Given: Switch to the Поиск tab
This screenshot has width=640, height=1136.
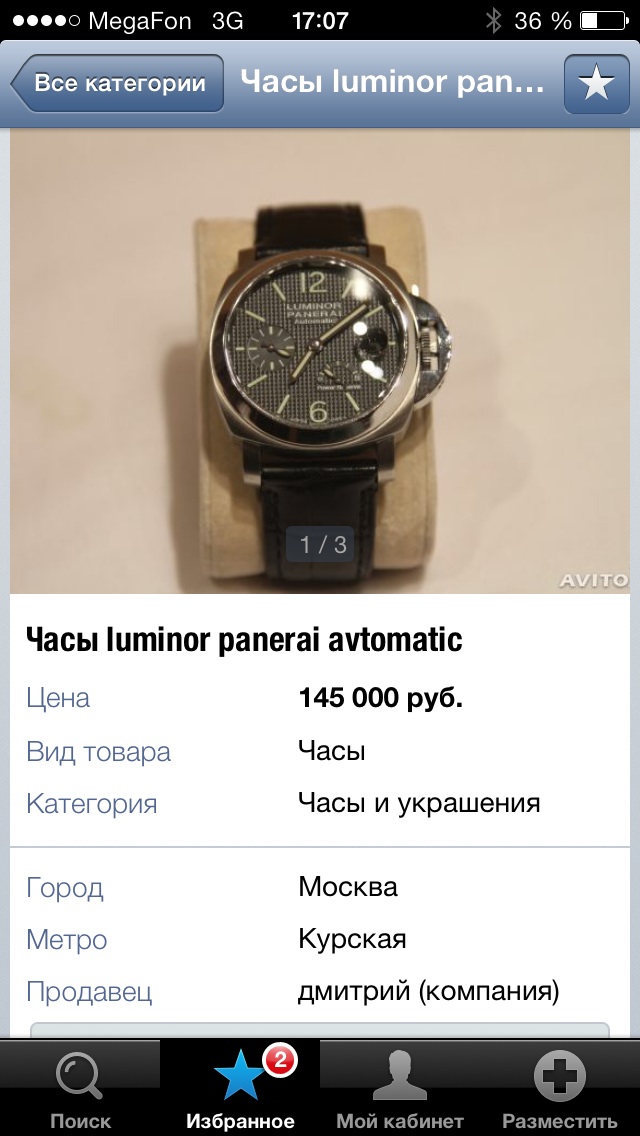Looking at the screenshot, I should 80,1088.
